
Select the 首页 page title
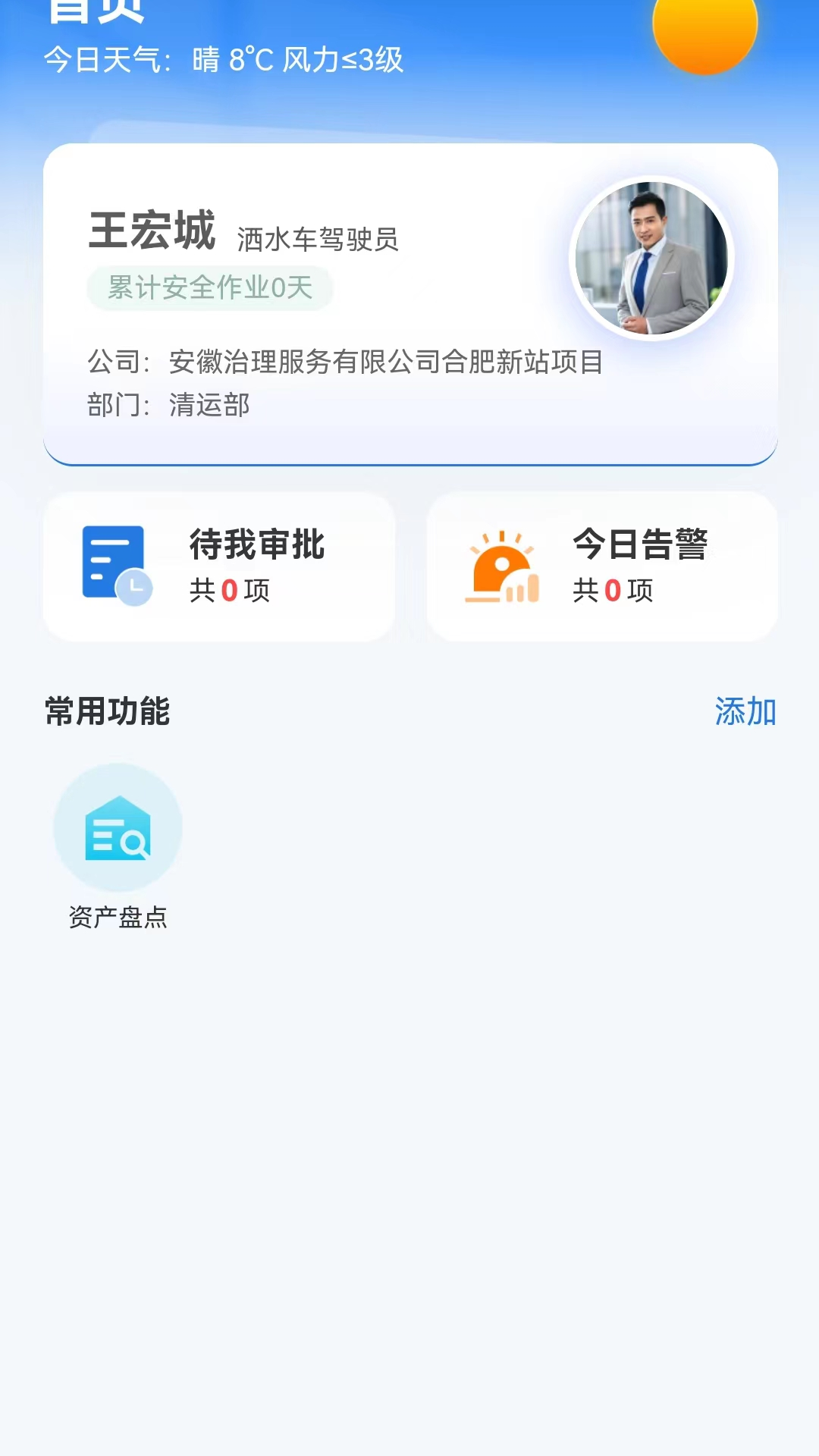point(91,9)
